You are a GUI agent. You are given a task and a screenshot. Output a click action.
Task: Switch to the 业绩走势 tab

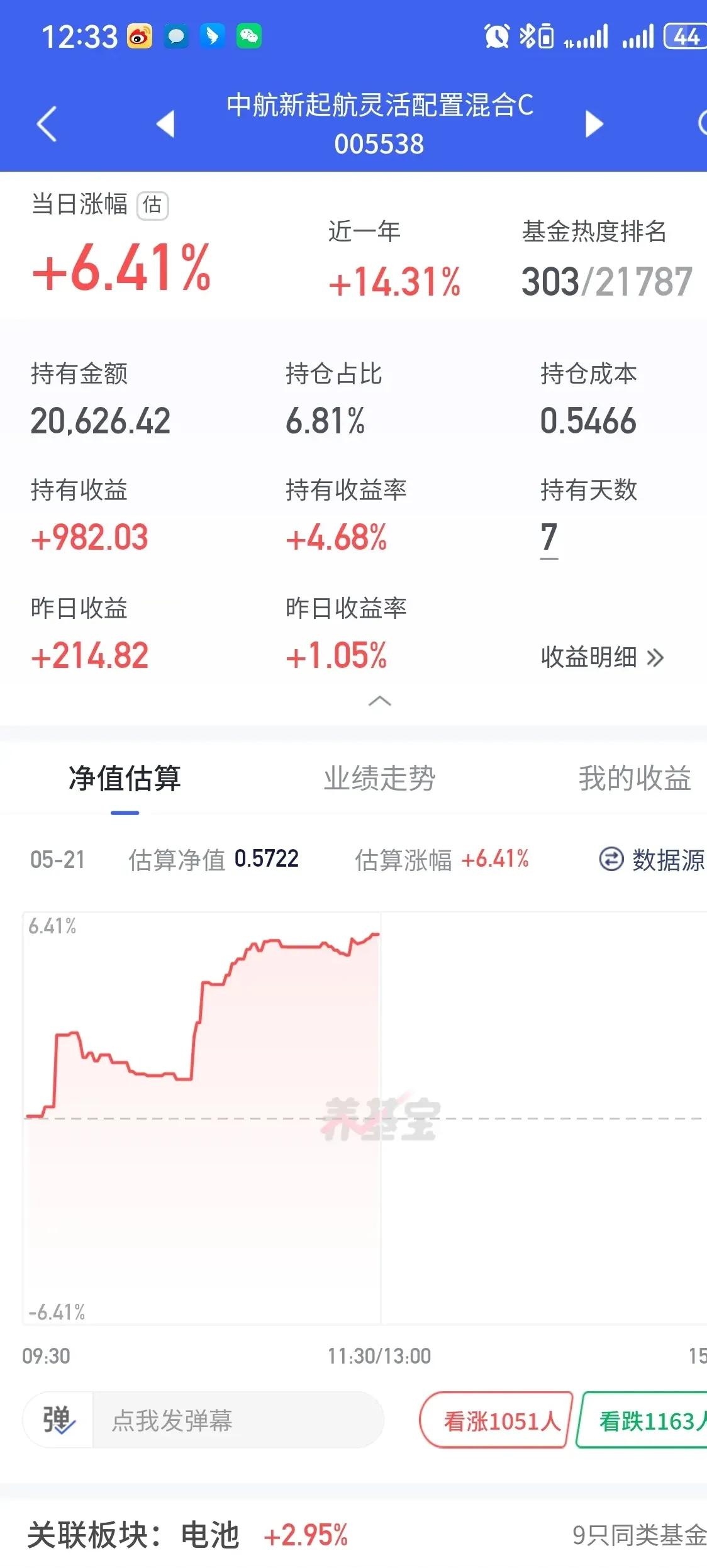pyautogui.click(x=379, y=779)
